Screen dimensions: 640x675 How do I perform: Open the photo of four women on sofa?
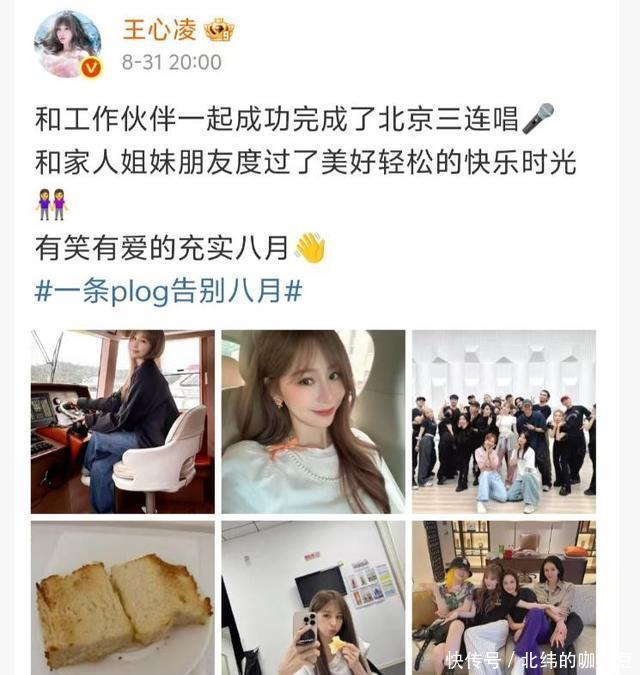pyautogui.click(x=504, y=598)
